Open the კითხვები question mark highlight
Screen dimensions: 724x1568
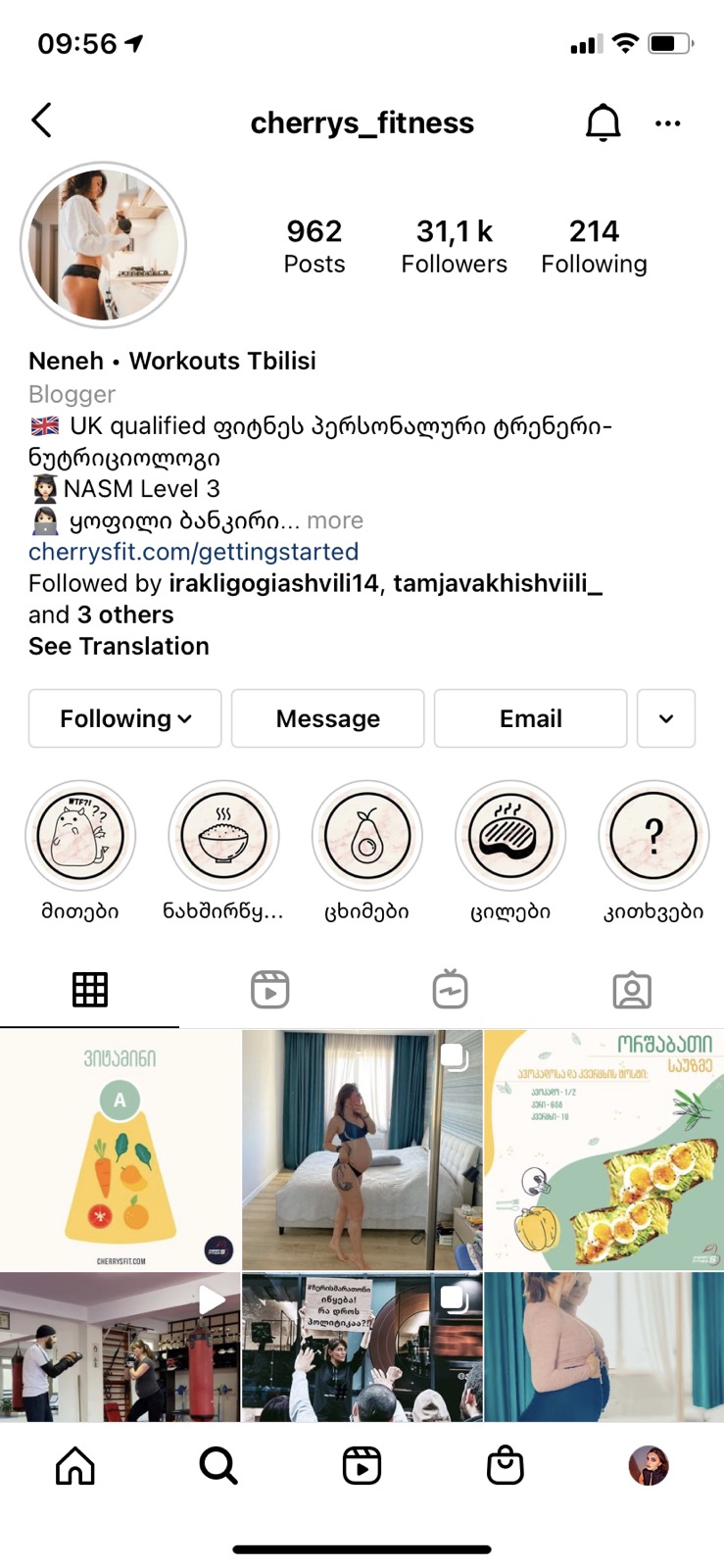click(x=652, y=836)
